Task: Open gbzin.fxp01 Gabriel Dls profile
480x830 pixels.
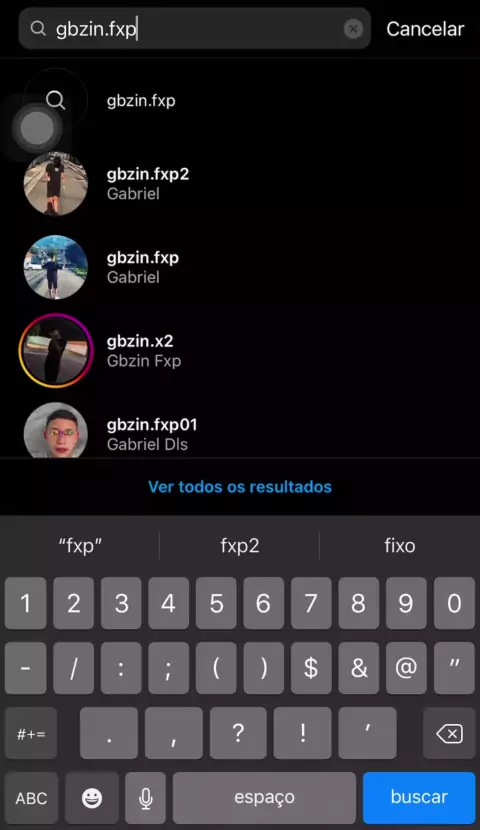Action: 240,431
